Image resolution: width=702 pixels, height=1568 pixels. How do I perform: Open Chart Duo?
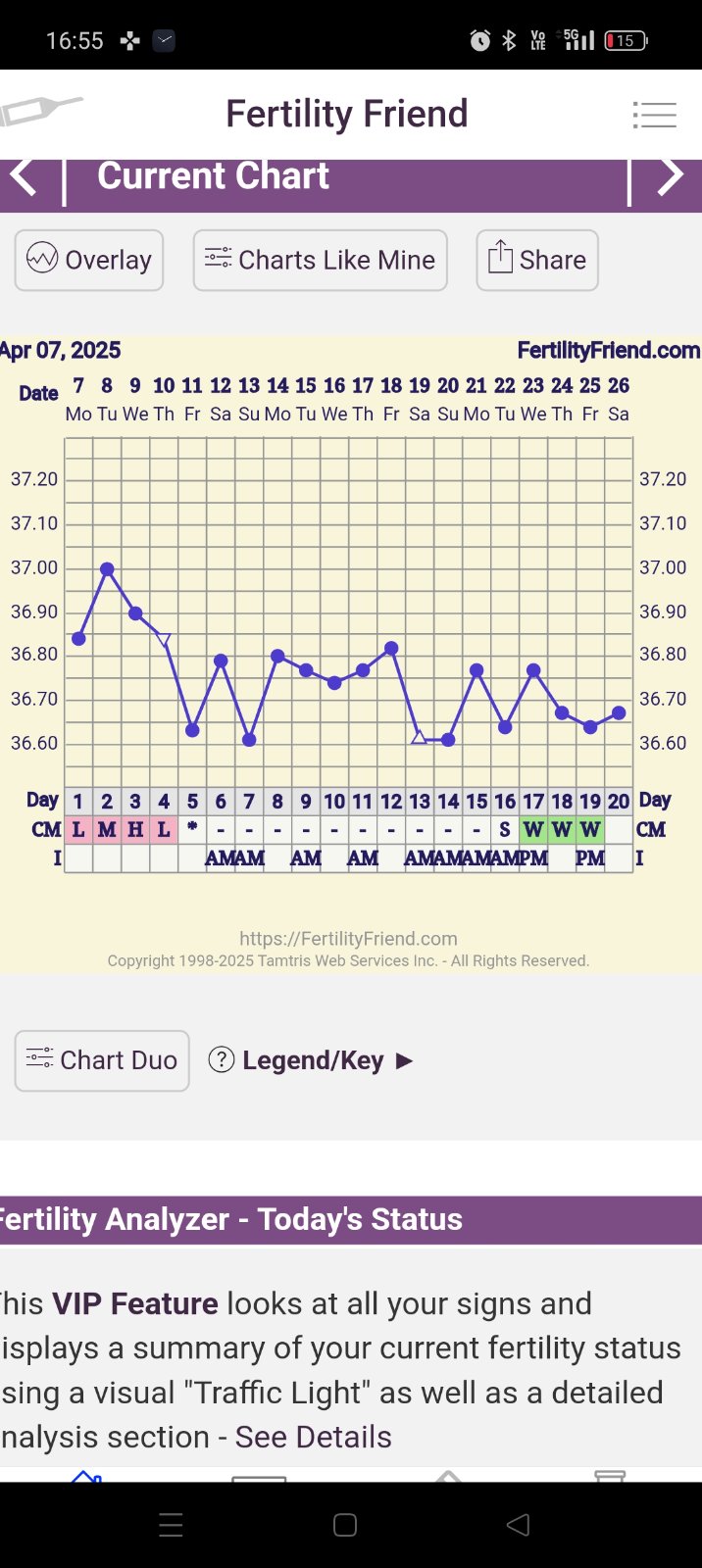(x=102, y=1060)
